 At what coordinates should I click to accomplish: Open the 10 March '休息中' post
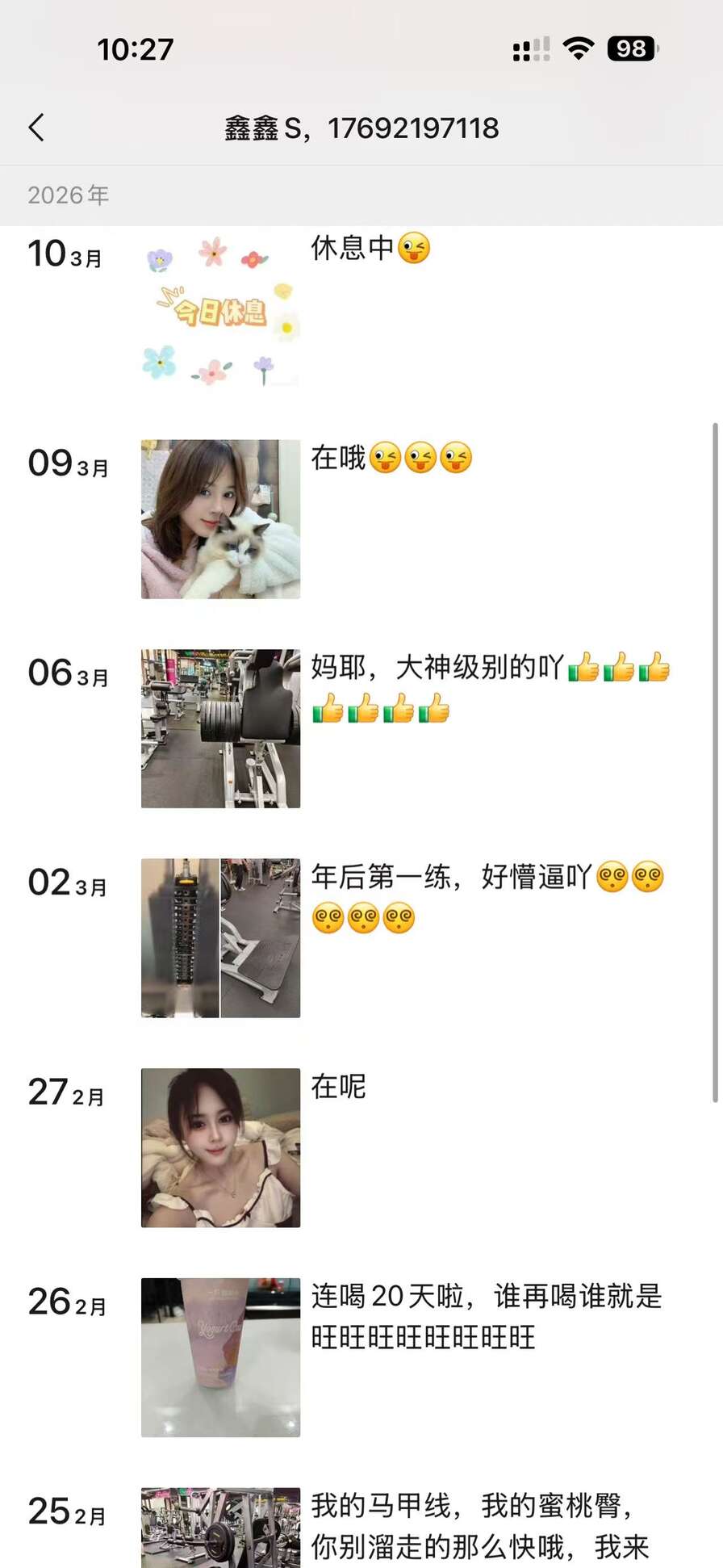(220, 309)
